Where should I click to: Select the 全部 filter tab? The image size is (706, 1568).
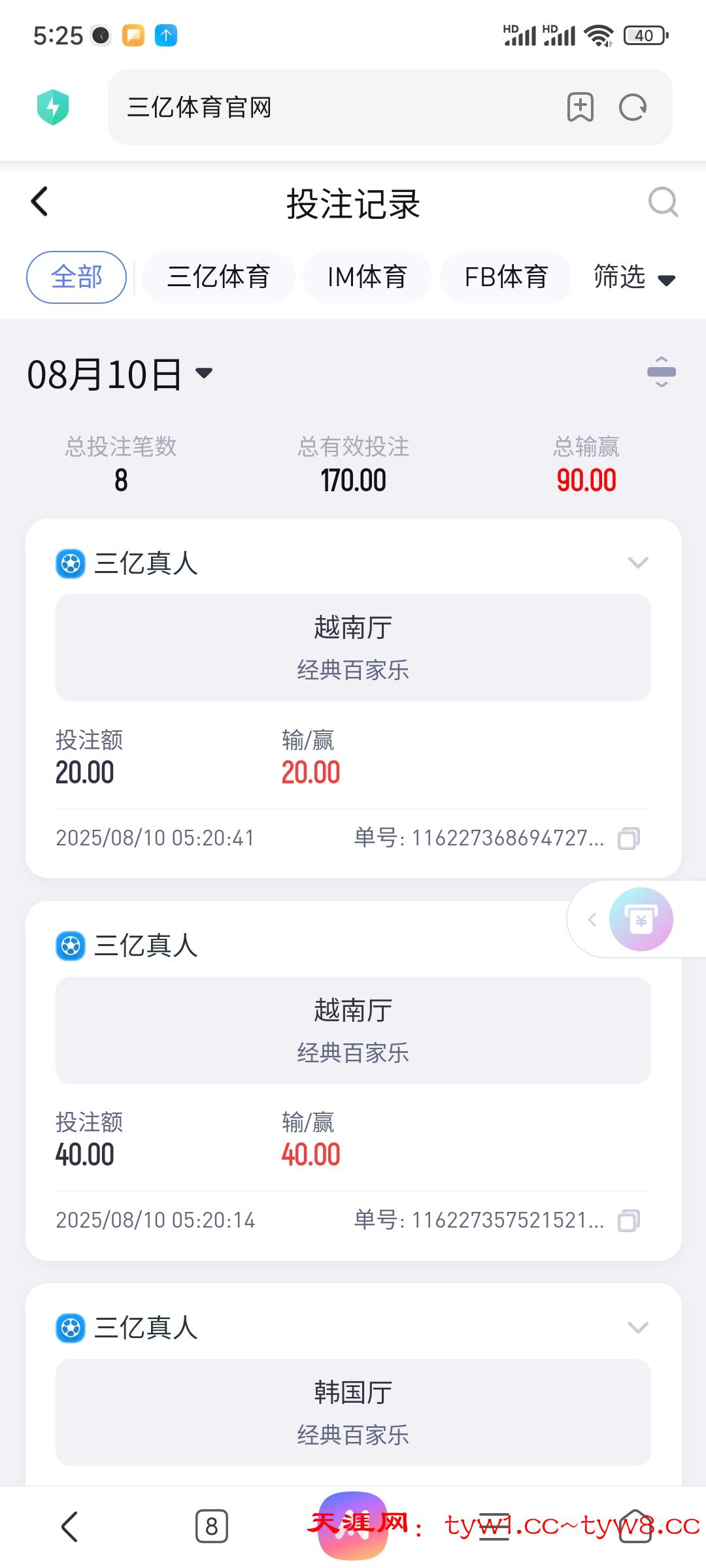point(76,277)
